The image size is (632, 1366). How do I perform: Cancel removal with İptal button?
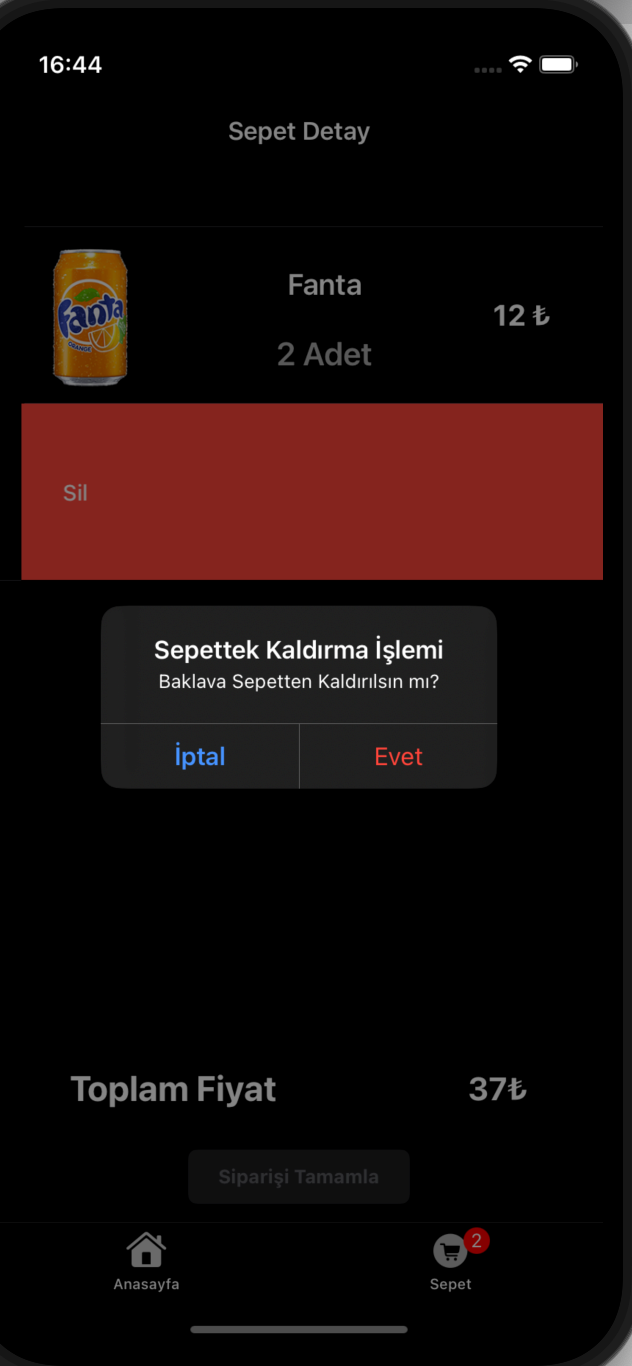pos(200,756)
